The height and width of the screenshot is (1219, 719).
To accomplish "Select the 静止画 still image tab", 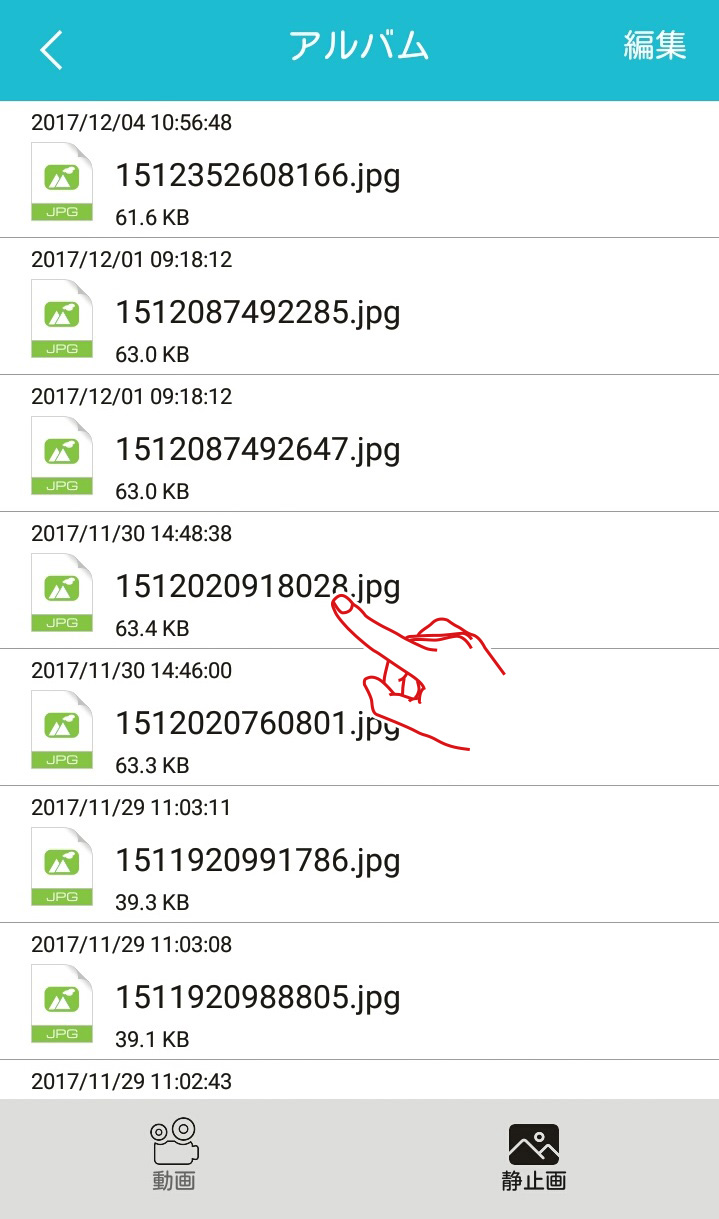I will coord(534,1157).
